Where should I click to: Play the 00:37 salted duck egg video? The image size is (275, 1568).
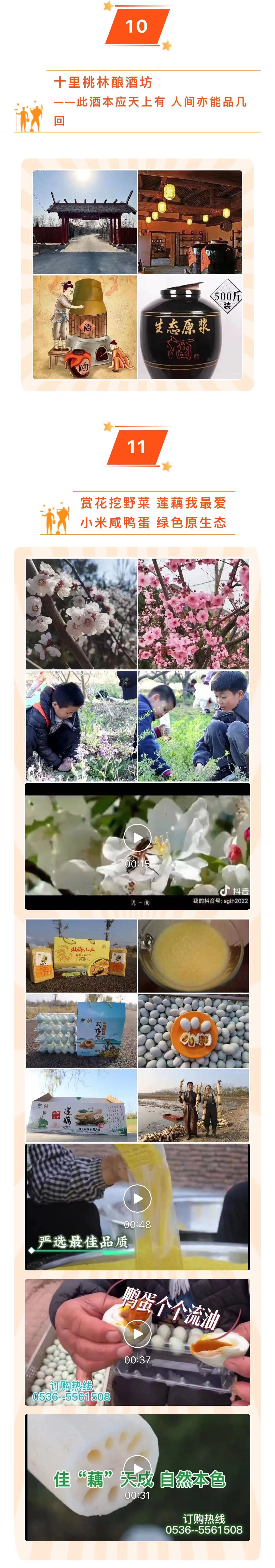point(137,1333)
